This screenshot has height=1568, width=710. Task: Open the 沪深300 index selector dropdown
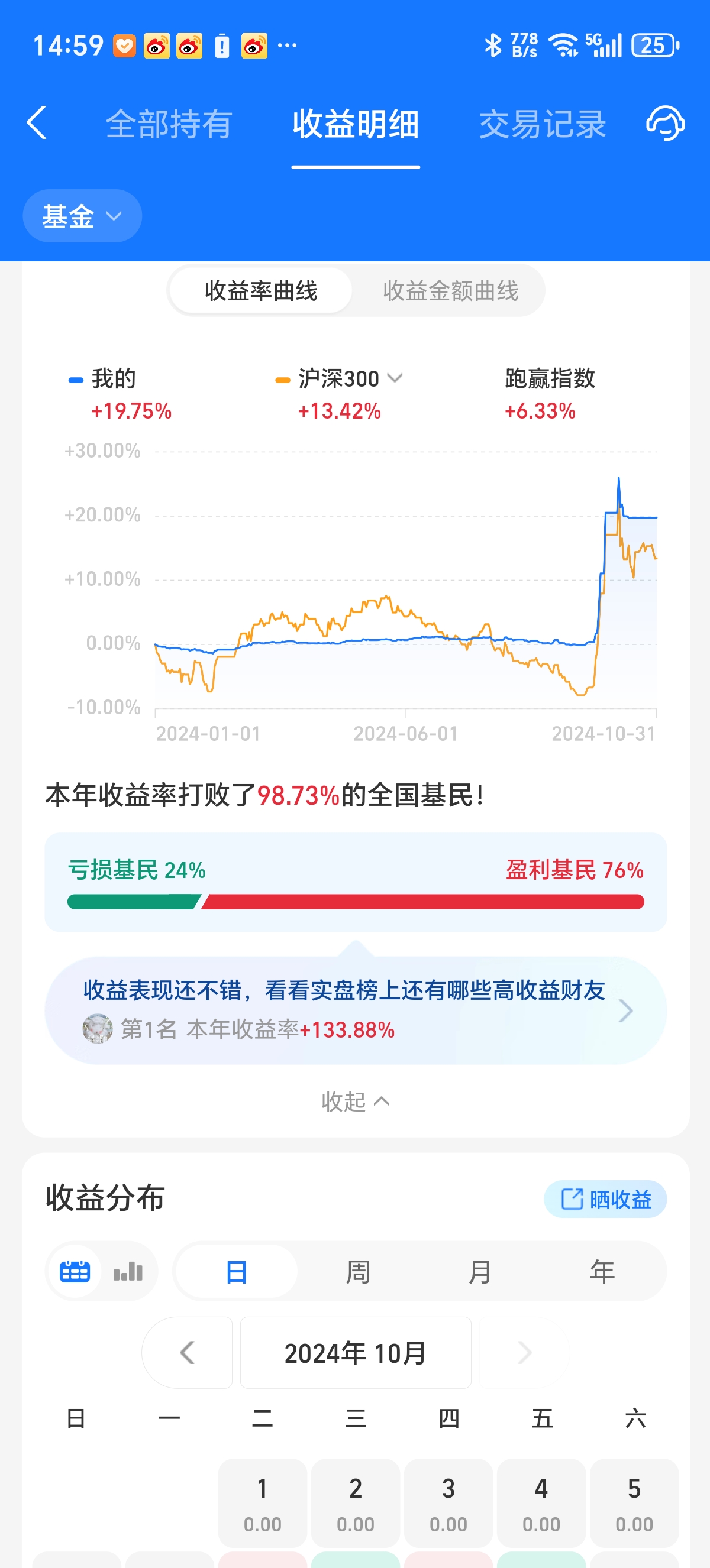point(395,378)
